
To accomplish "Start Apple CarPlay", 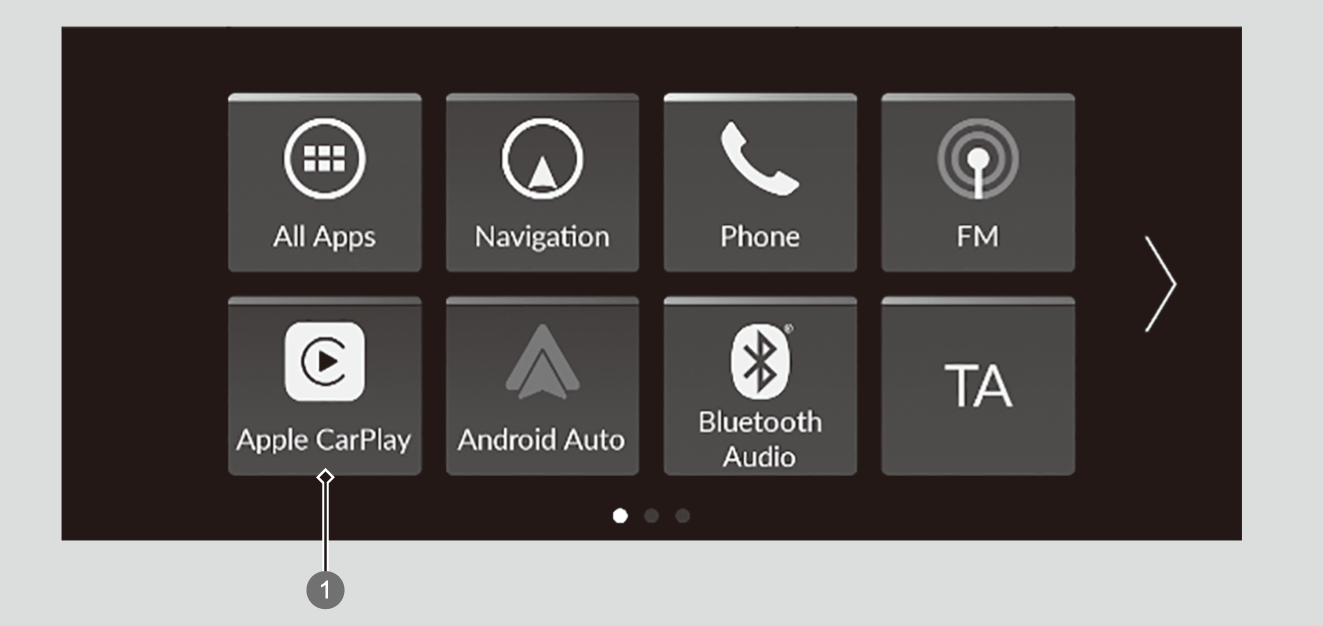I will tap(324, 386).
